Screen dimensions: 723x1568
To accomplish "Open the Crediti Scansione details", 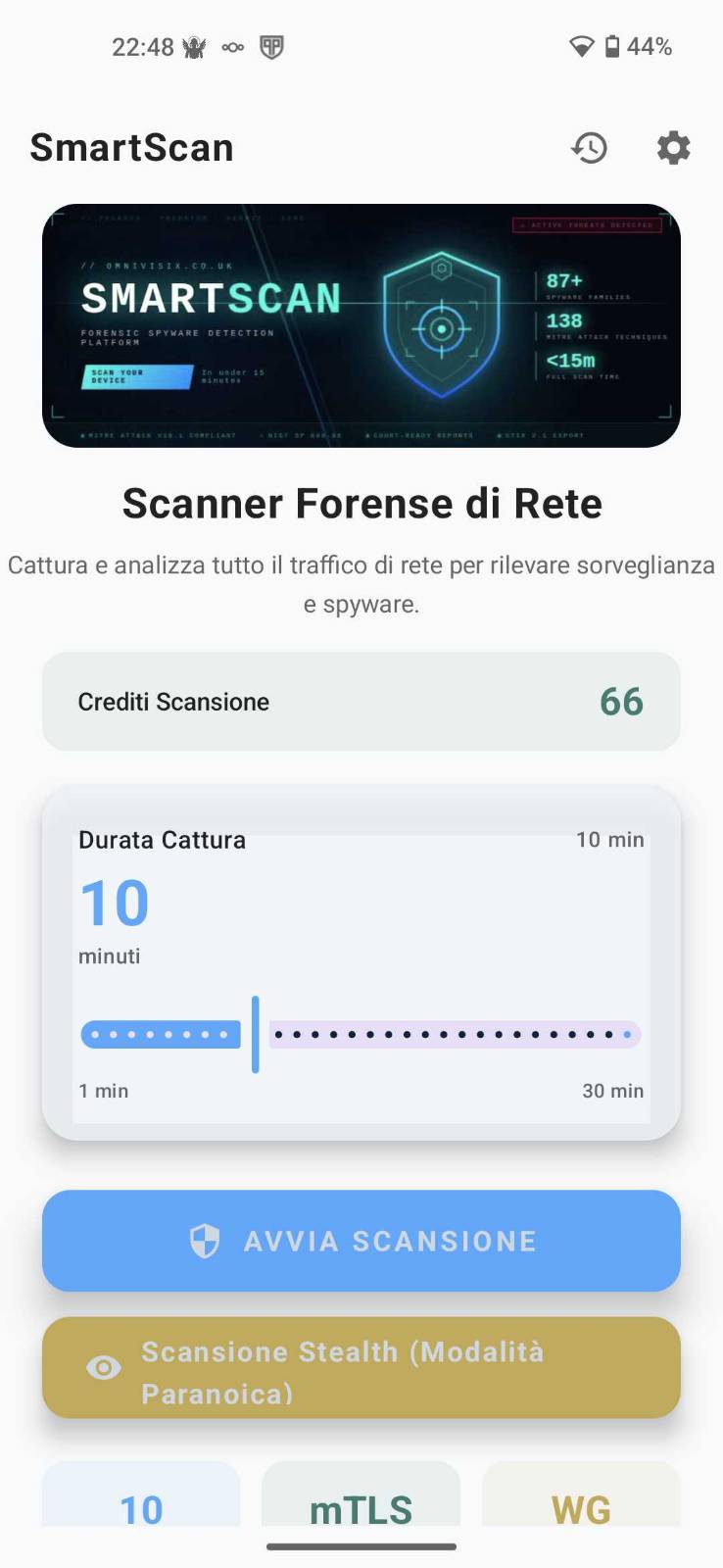I will (361, 702).
